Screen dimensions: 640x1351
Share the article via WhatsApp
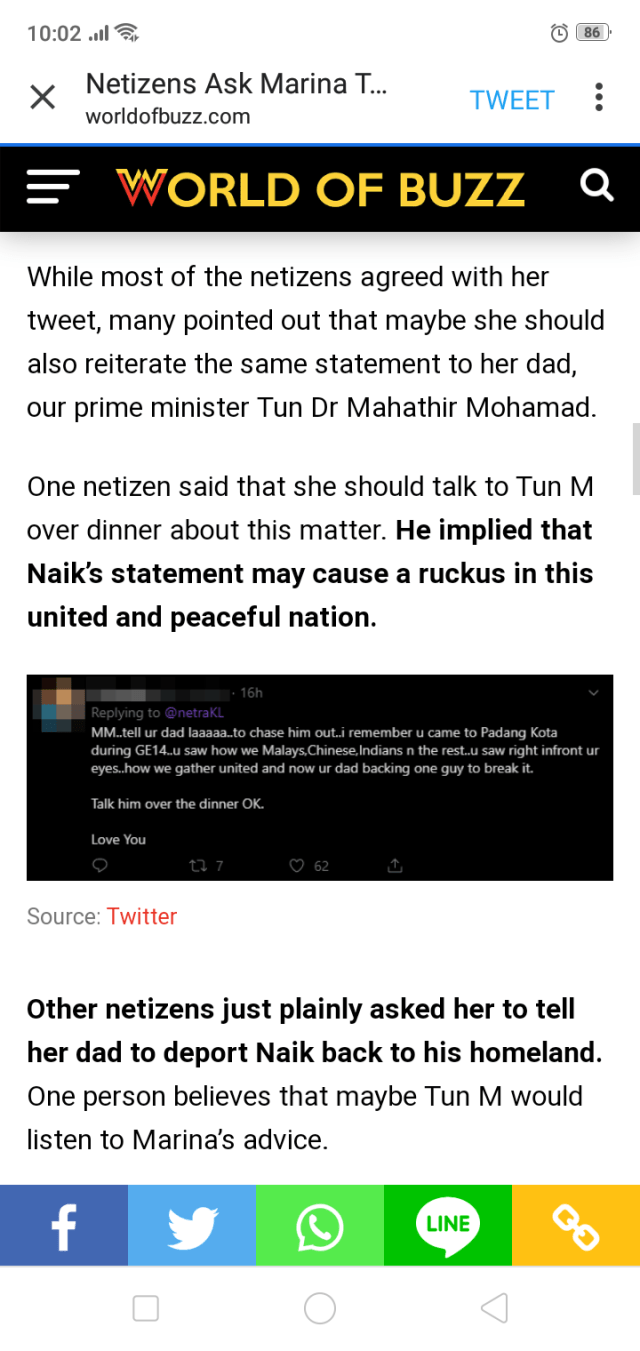click(320, 1226)
